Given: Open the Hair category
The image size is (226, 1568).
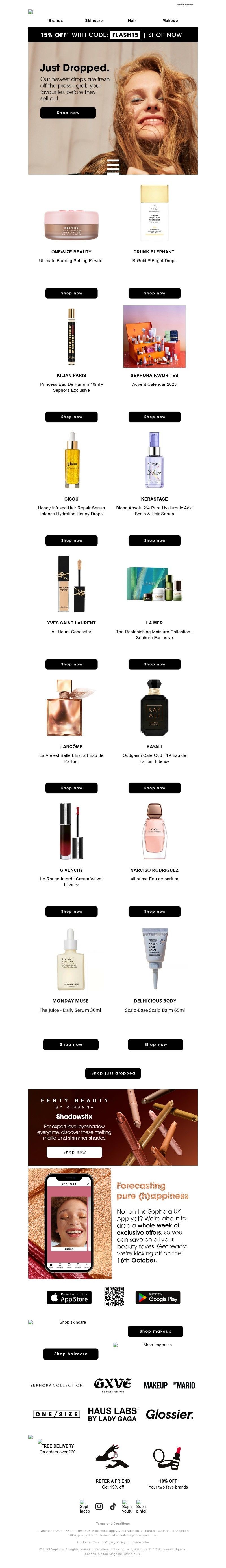Looking at the screenshot, I should 132,21.
